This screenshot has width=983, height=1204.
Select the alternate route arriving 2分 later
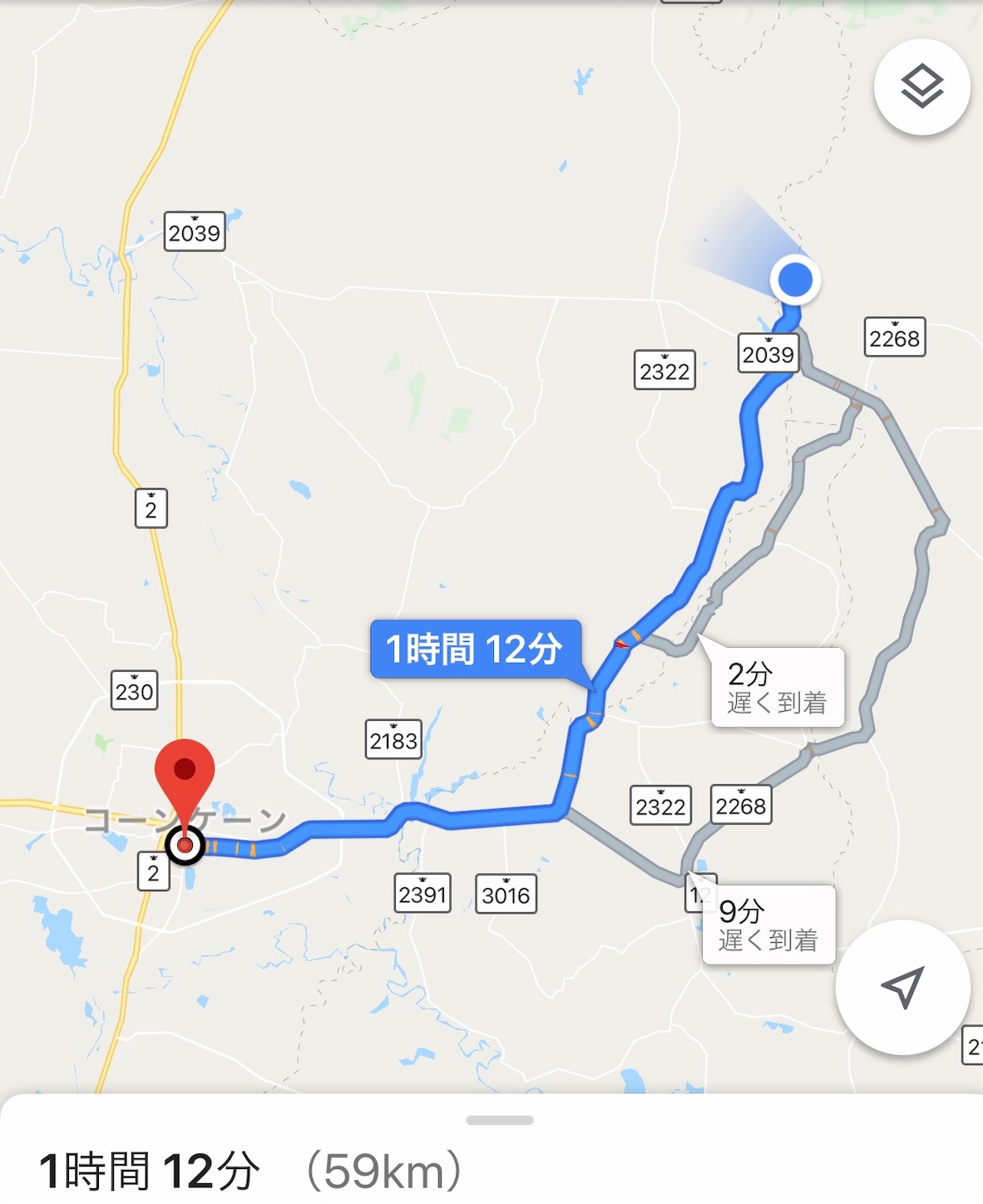click(x=777, y=688)
